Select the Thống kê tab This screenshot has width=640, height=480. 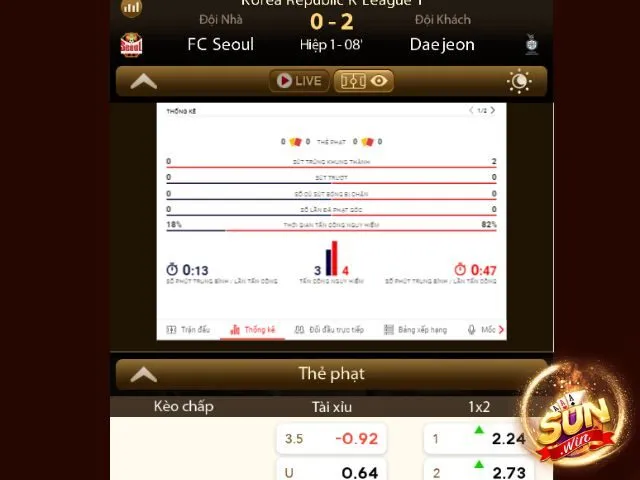(253, 329)
